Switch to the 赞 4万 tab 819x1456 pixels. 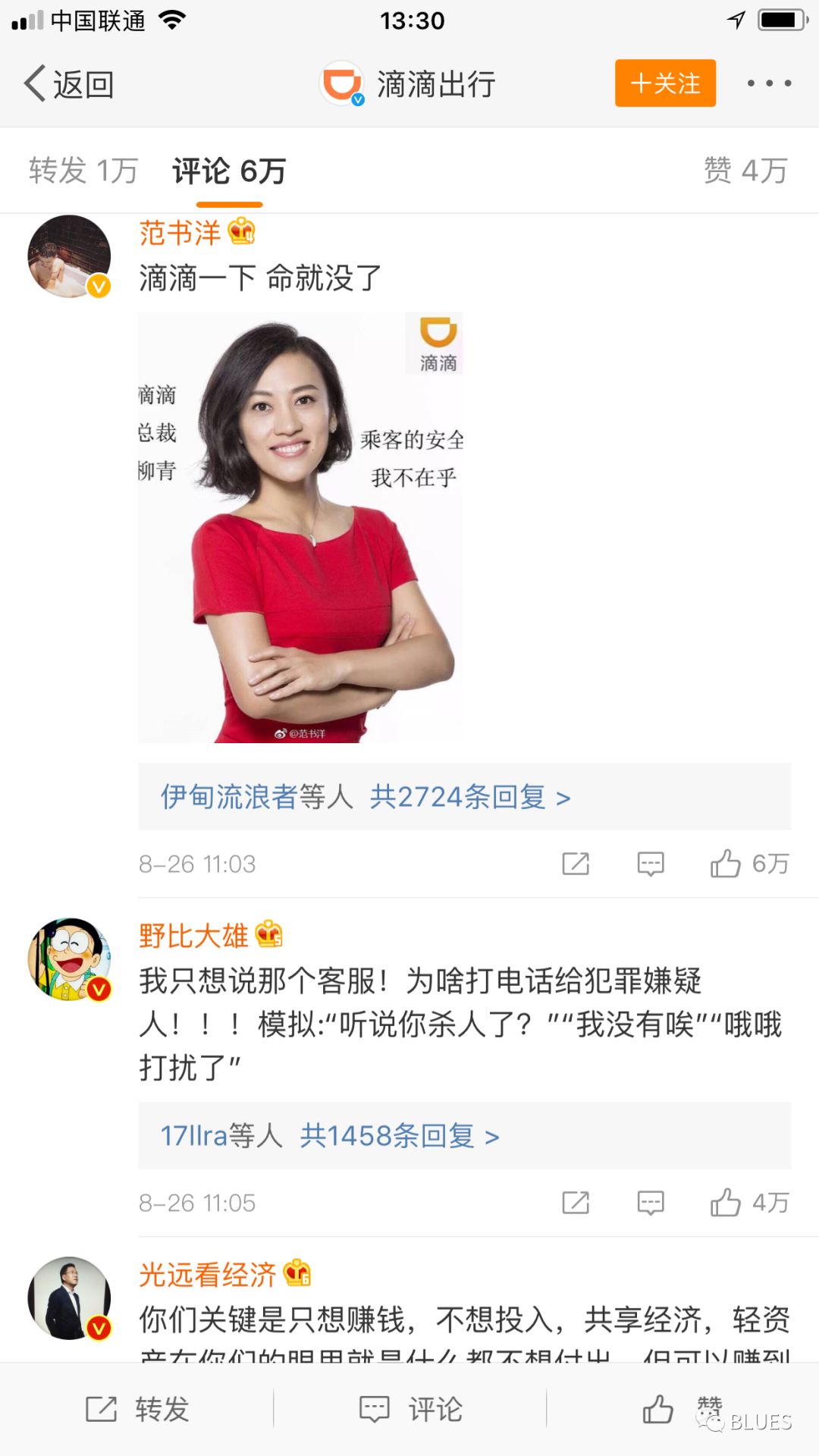[746, 171]
